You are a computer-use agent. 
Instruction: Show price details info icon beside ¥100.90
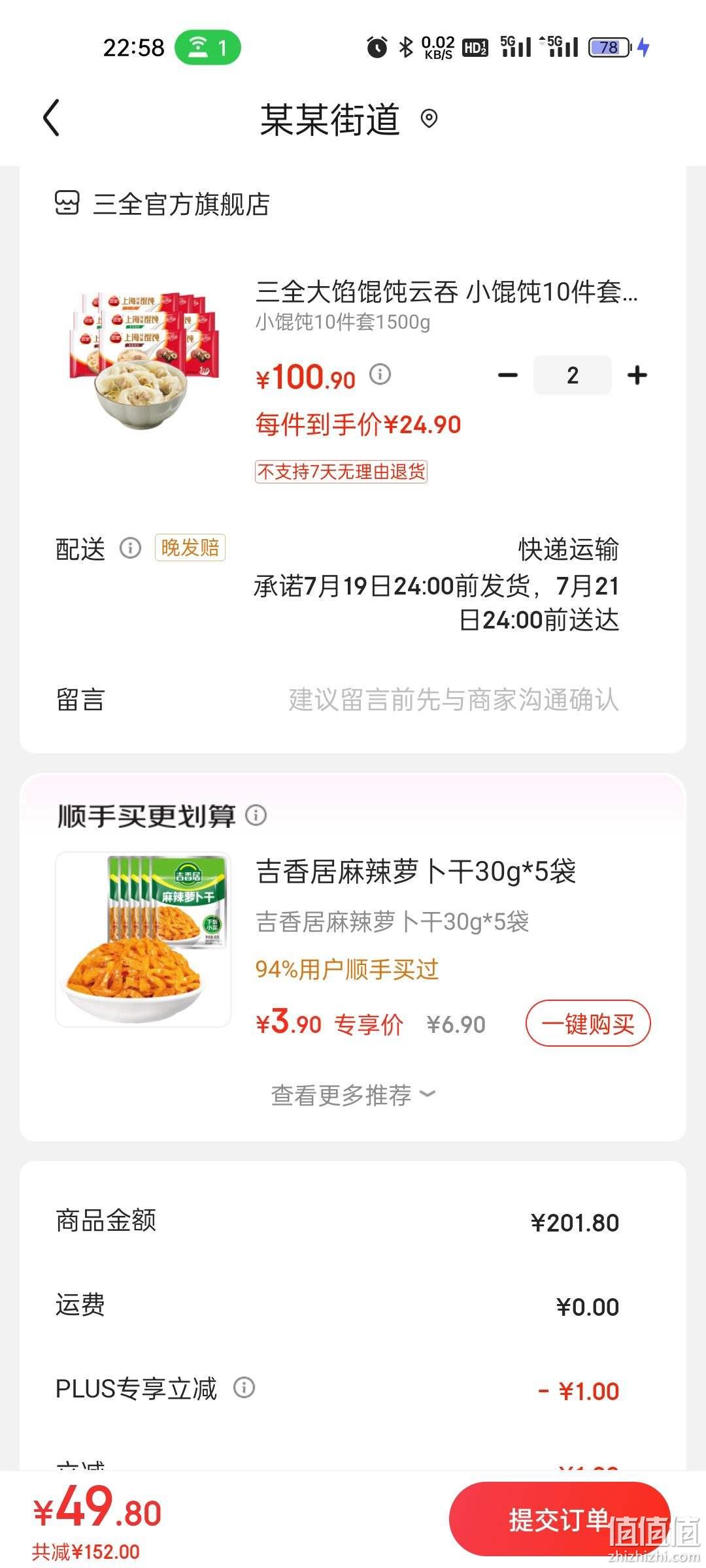coord(380,374)
